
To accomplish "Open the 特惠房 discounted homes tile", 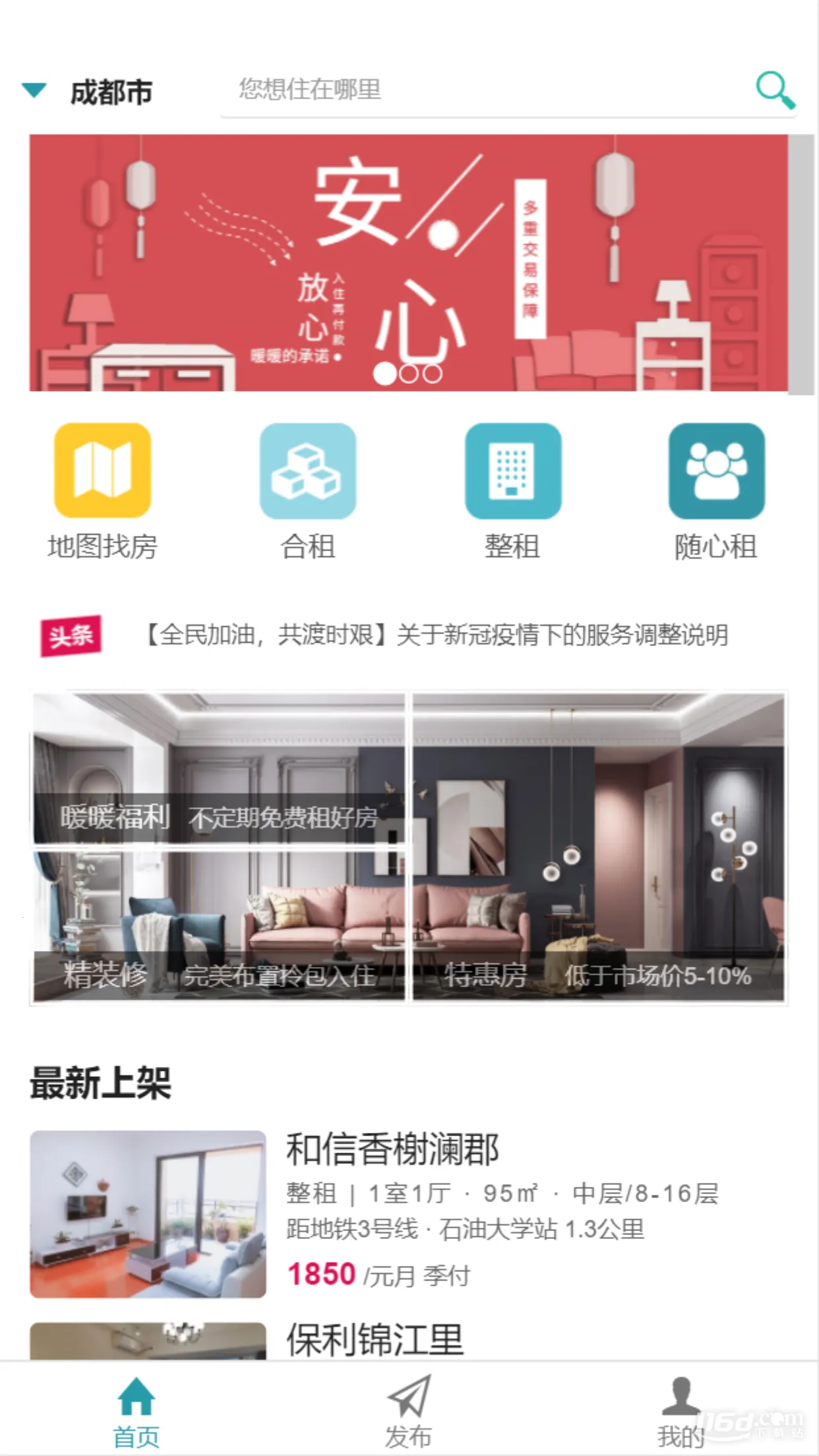I will [598, 847].
